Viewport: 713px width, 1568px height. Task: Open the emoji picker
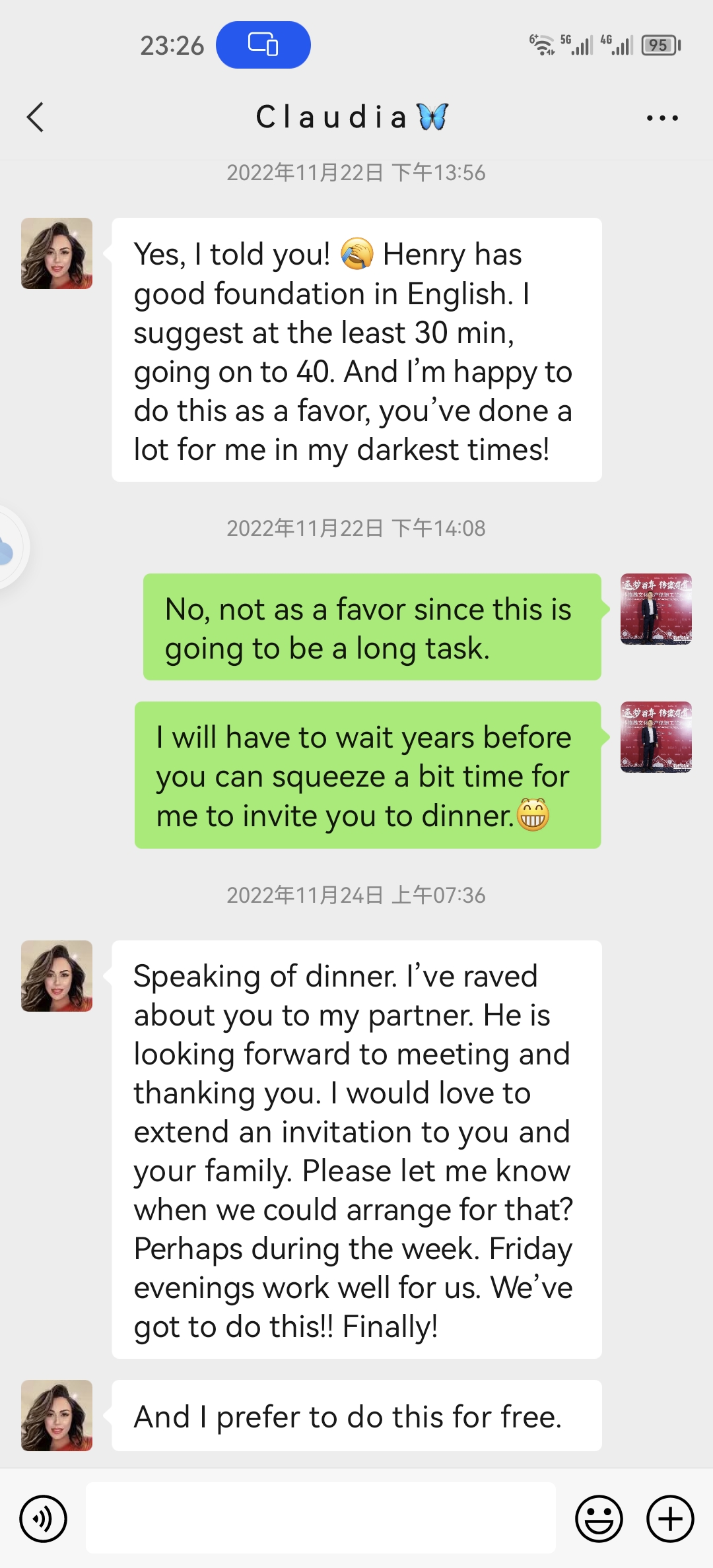coord(599,1519)
